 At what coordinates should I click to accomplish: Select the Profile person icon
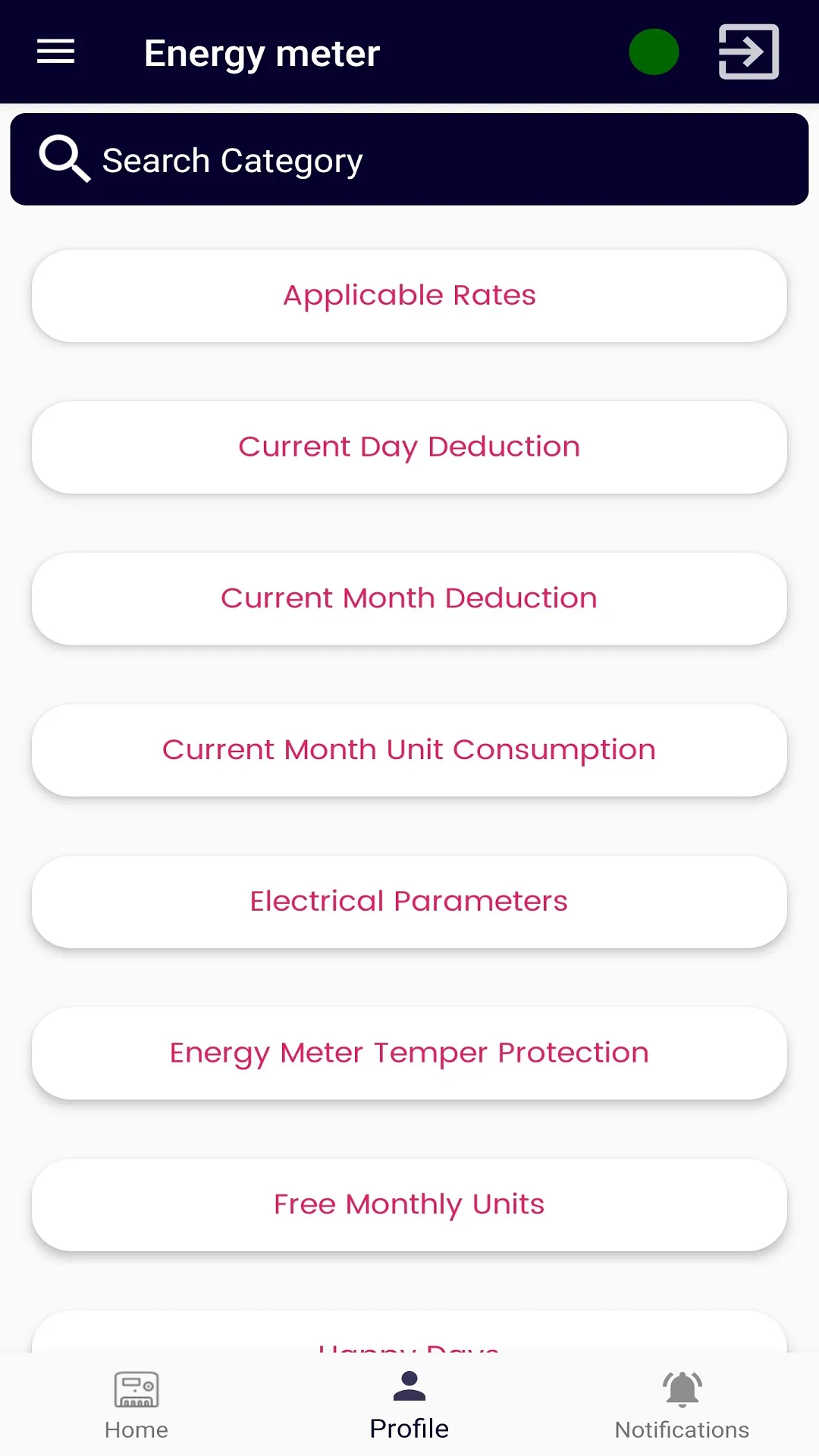tap(407, 1385)
